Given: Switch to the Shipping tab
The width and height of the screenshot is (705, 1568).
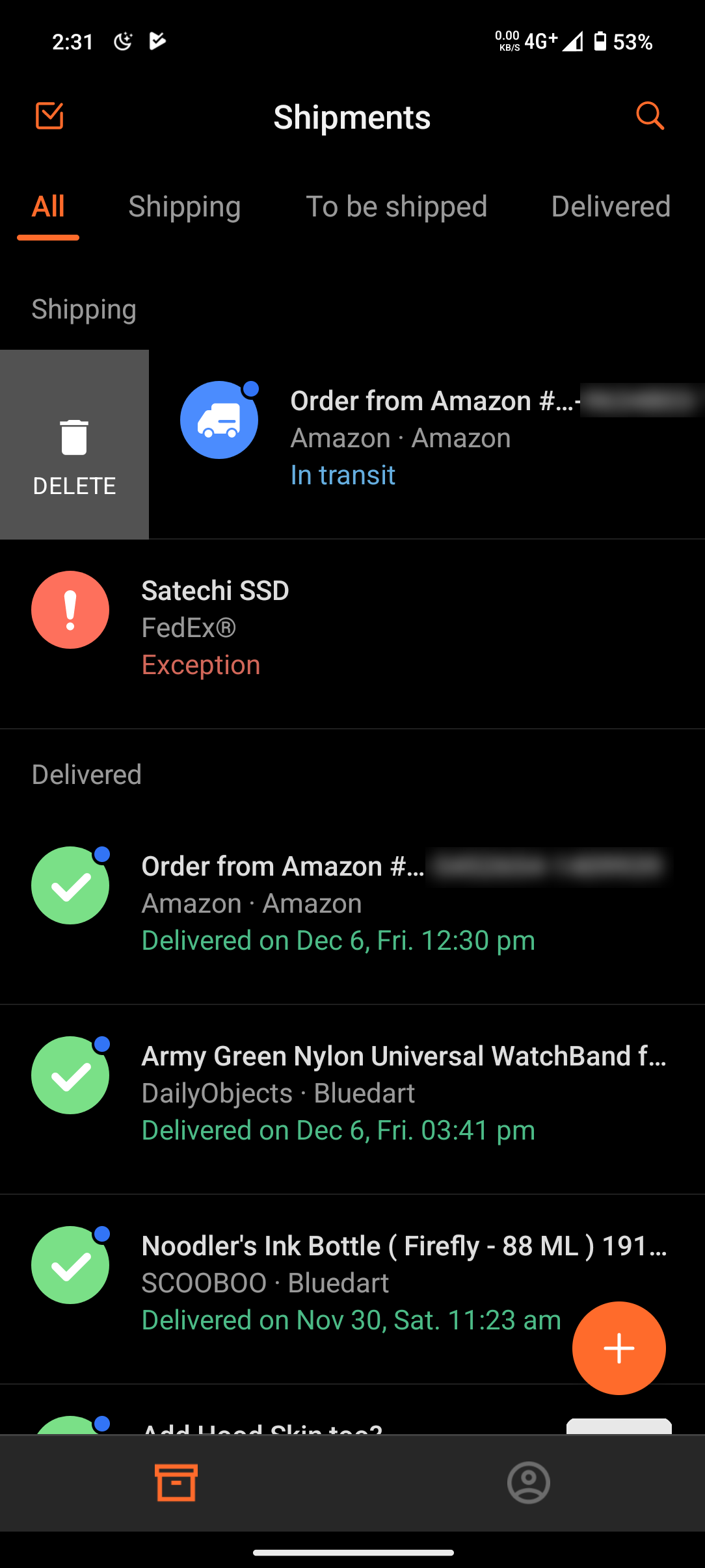Looking at the screenshot, I should pyautogui.click(x=185, y=207).
